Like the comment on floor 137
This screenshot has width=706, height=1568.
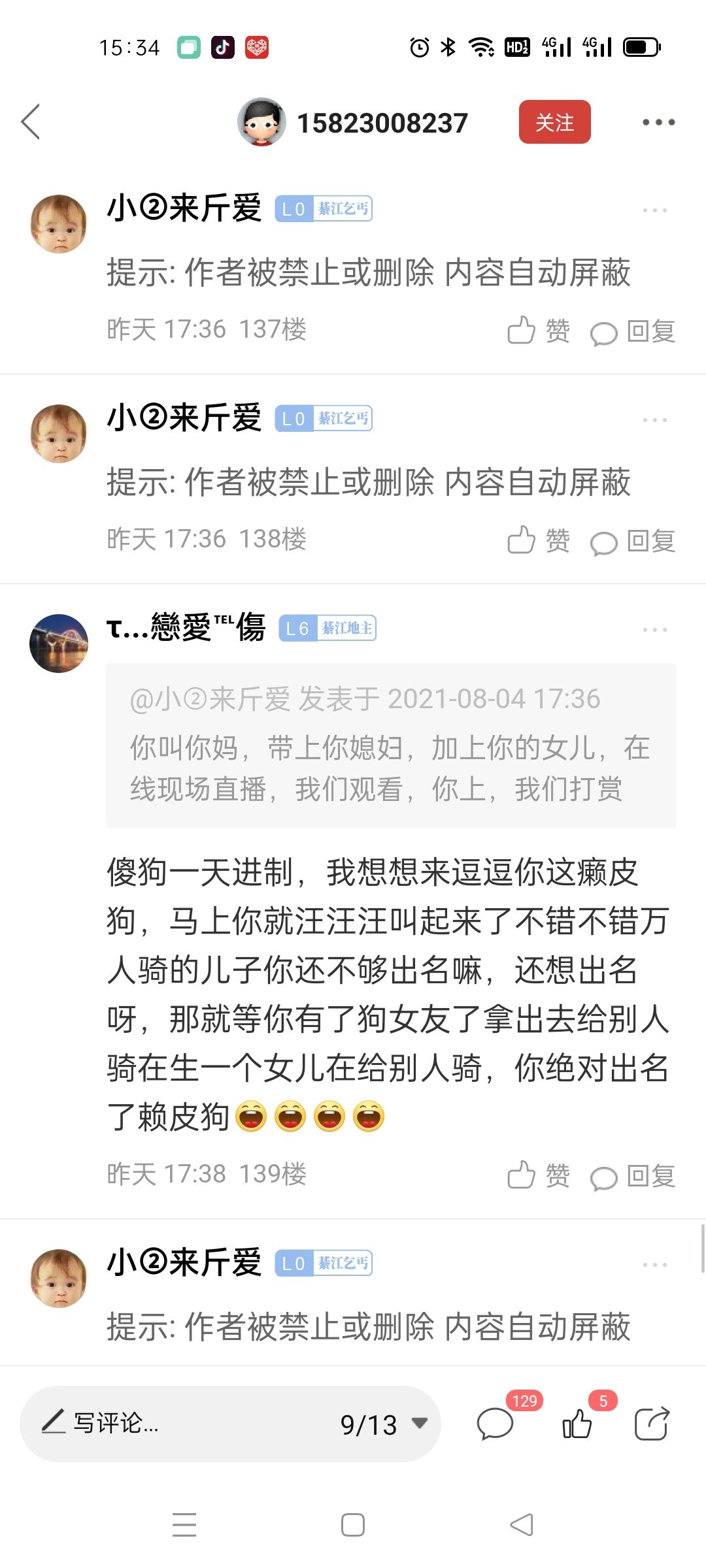coord(538,331)
